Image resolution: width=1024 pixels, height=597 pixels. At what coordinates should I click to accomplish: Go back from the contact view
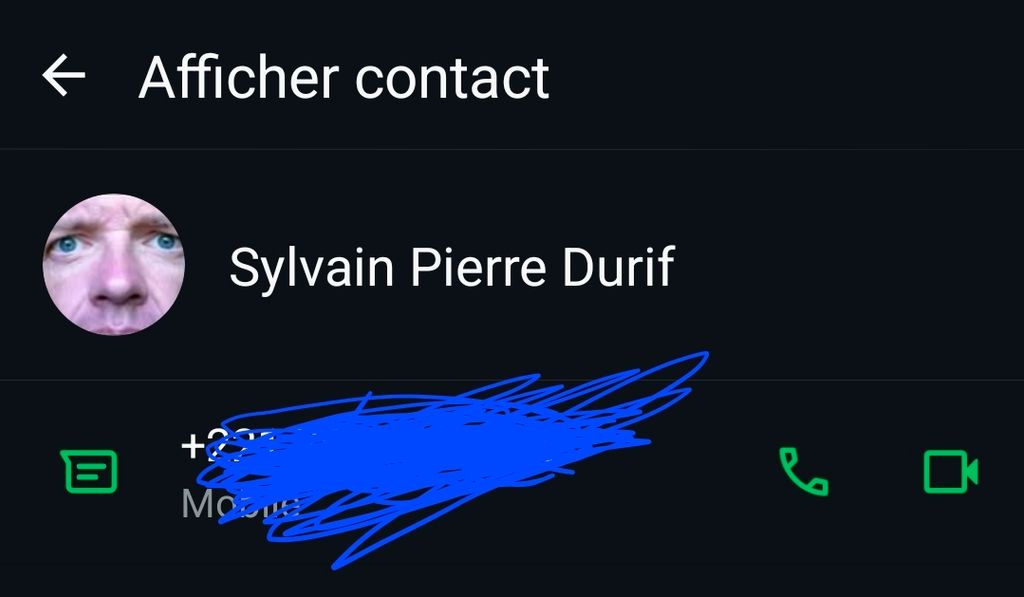point(63,76)
